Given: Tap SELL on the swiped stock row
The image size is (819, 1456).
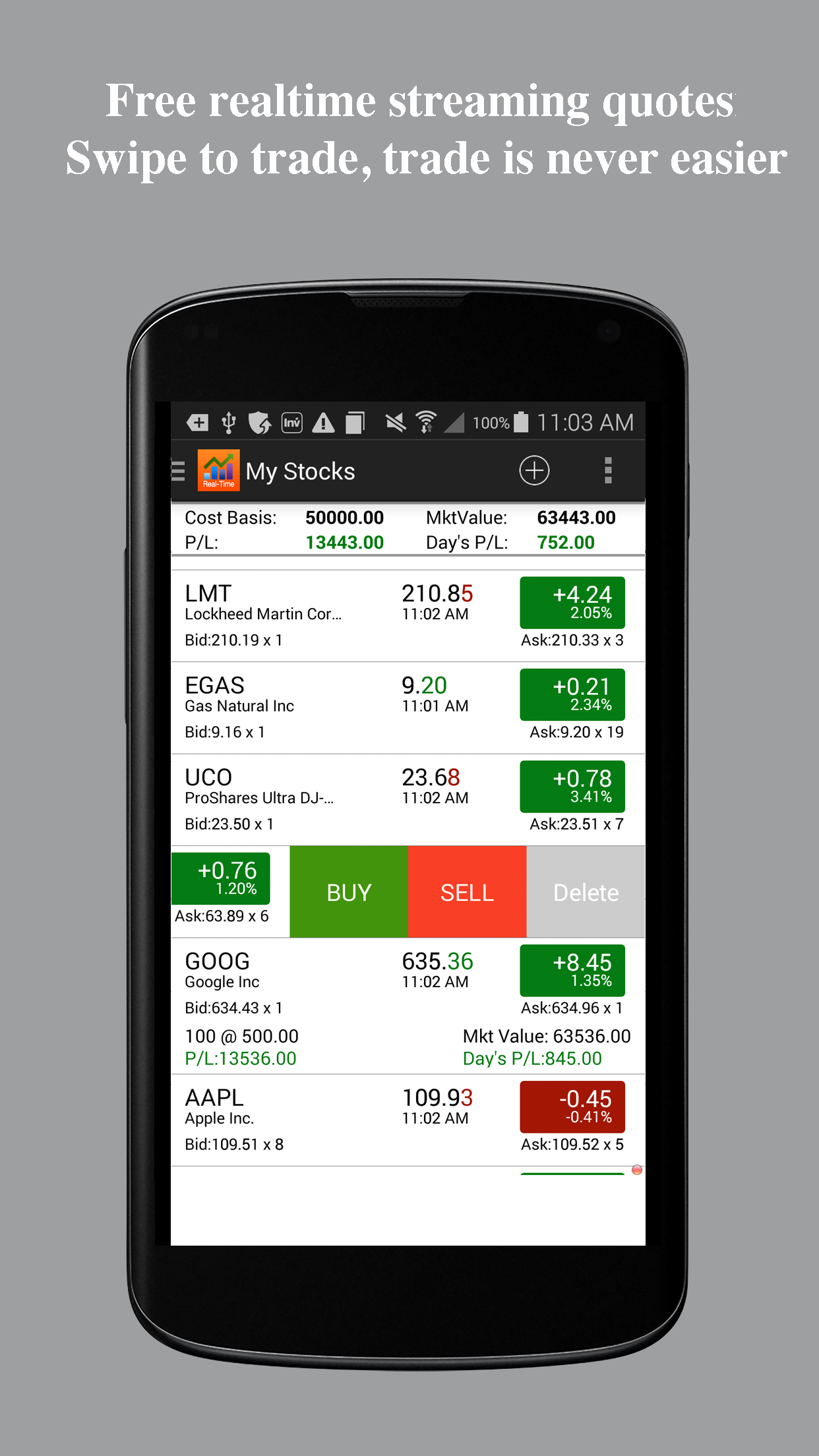Looking at the screenshot, I should click(x=467, y=891).
